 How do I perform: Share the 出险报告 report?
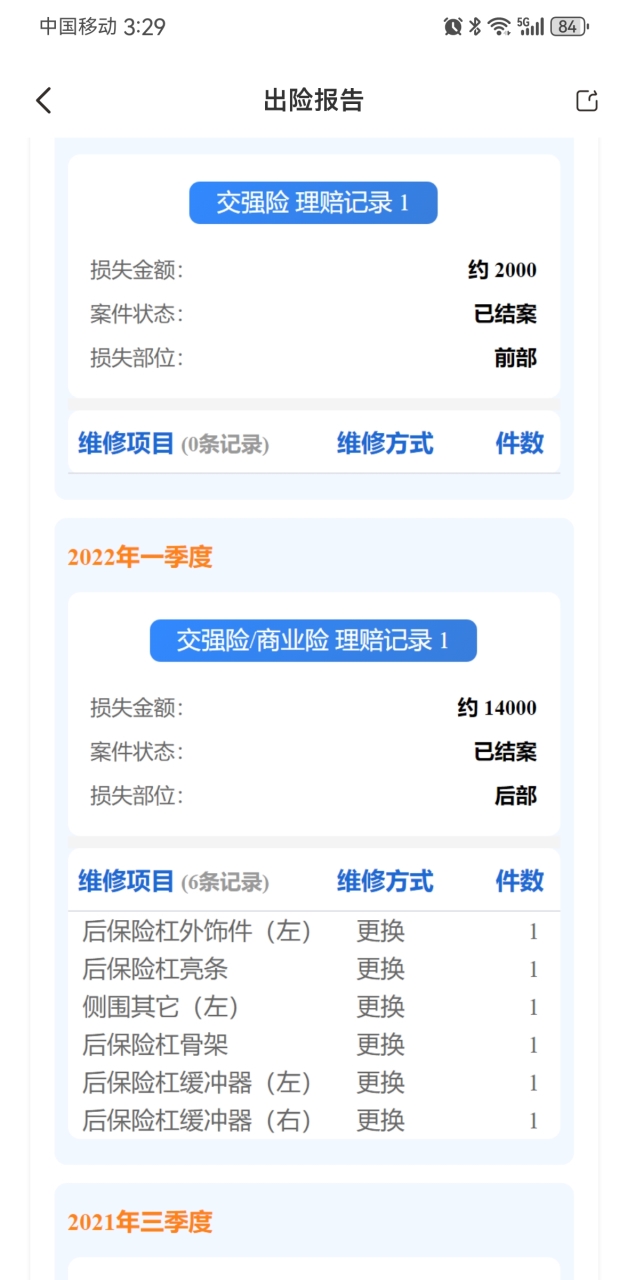587,100
